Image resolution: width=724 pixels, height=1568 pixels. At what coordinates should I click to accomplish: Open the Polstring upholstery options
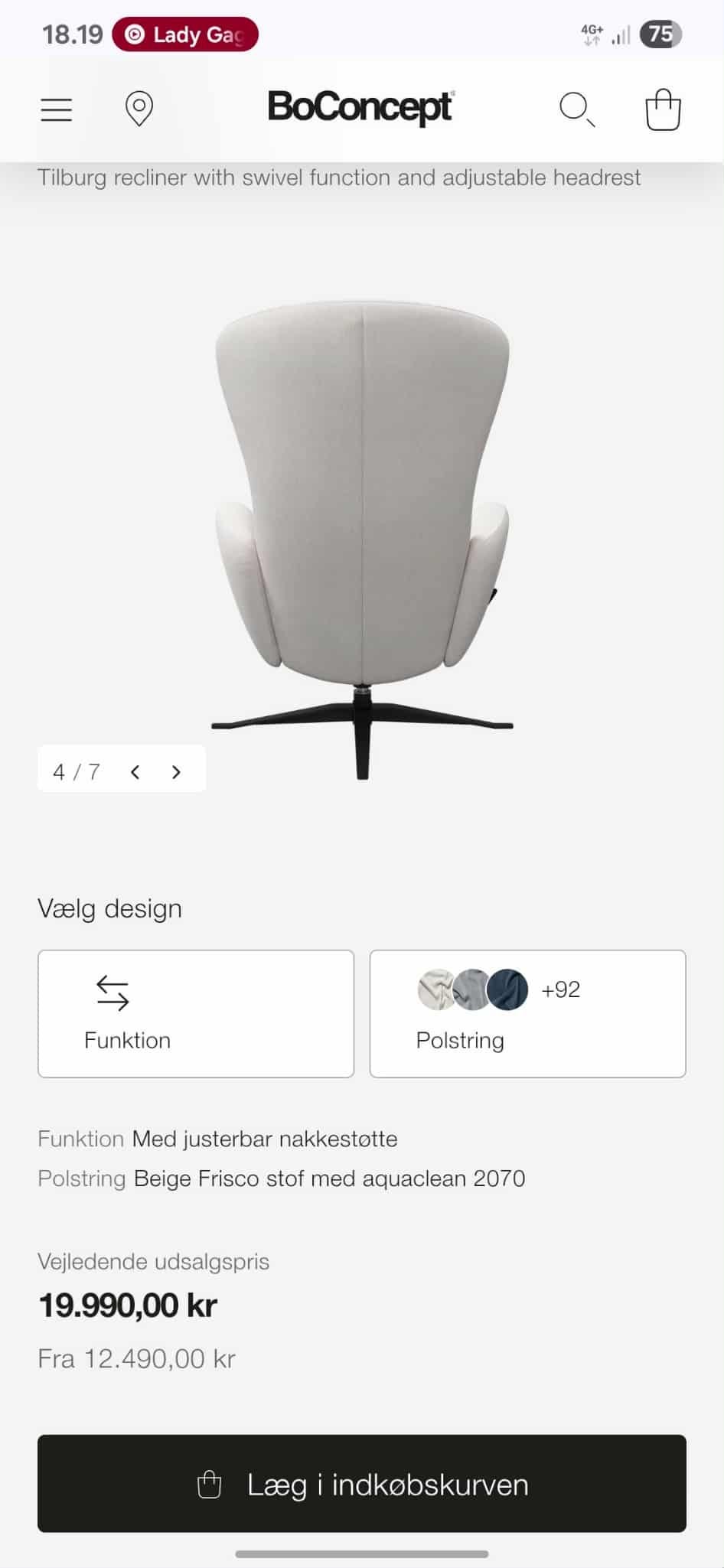tap(527, 1013)
